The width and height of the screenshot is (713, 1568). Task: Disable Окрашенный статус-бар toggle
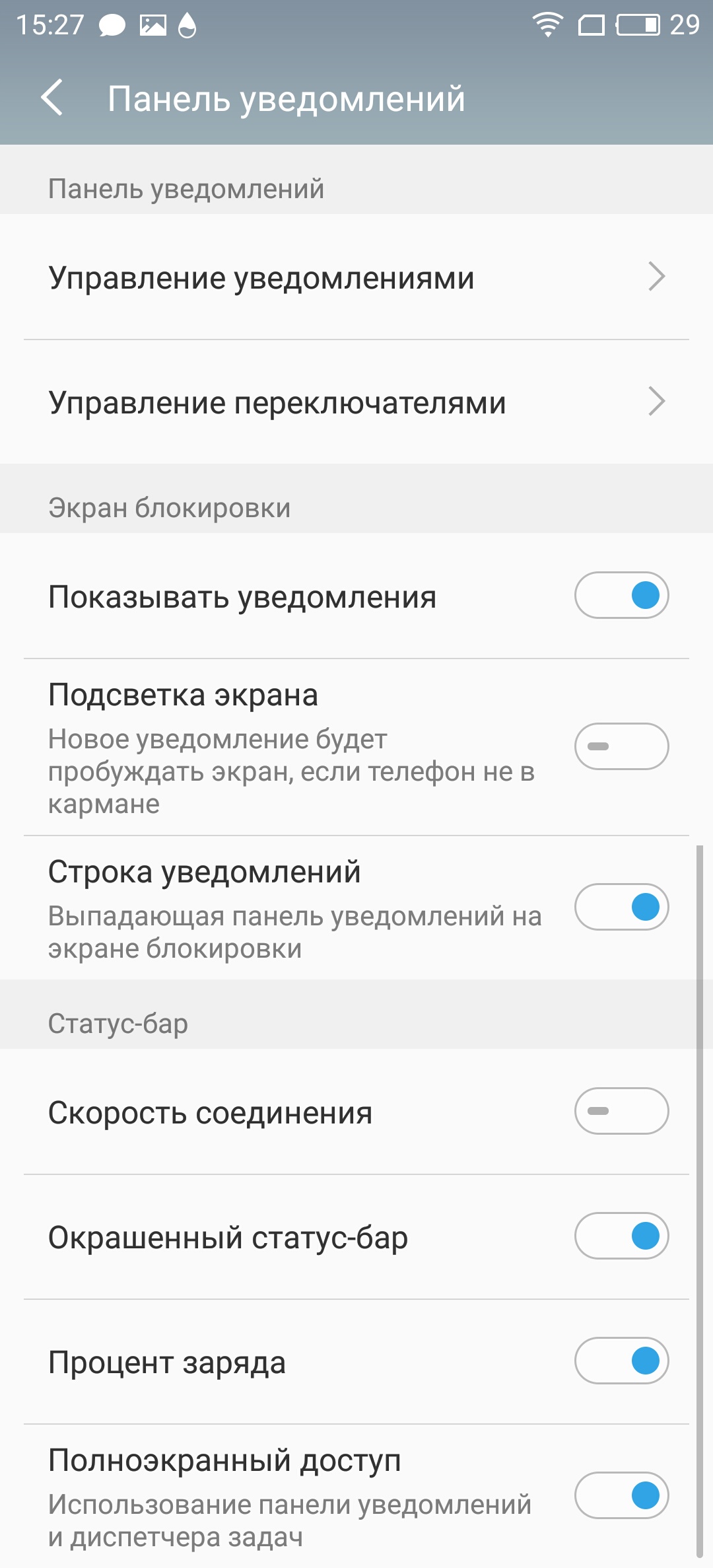pos(621,1236)
